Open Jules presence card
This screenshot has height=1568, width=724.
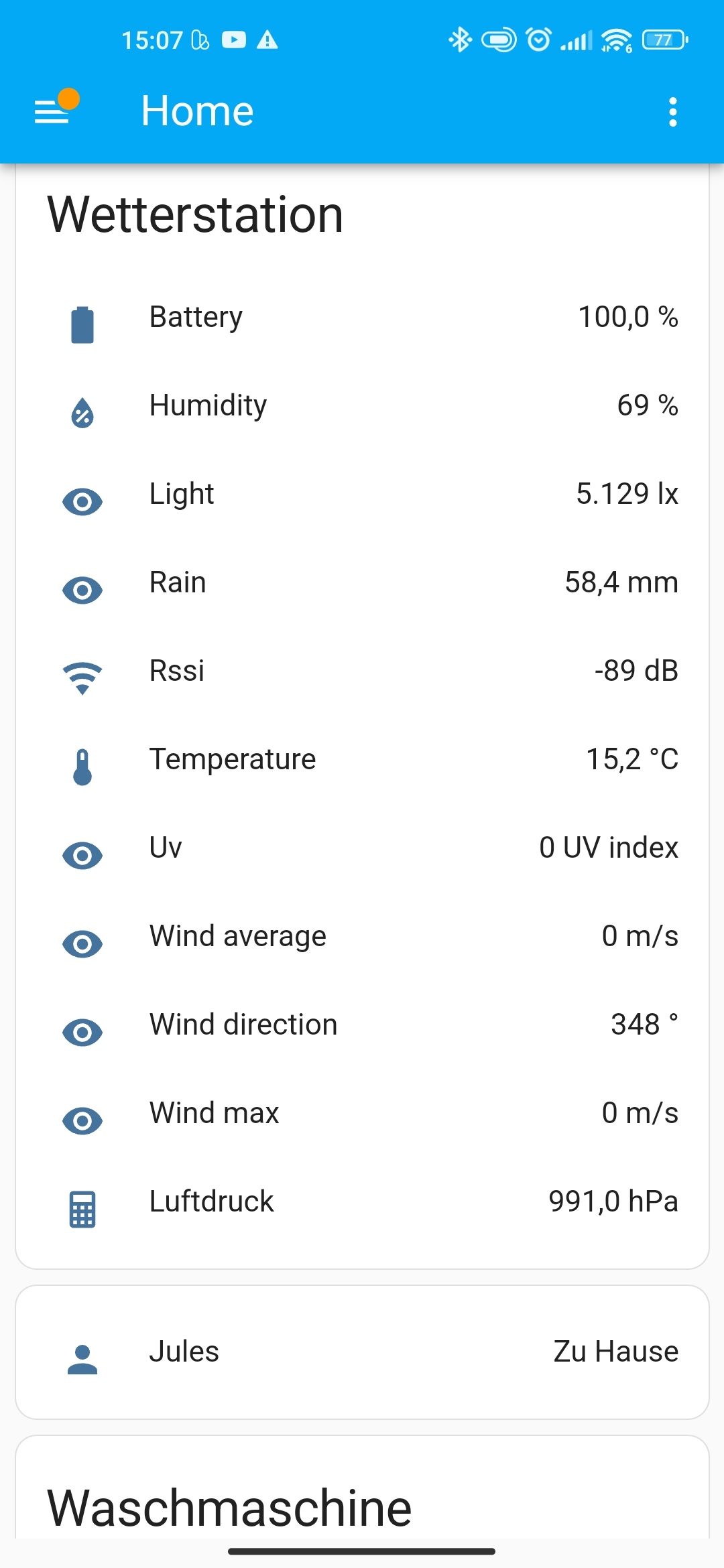[x=362, y=1352]
